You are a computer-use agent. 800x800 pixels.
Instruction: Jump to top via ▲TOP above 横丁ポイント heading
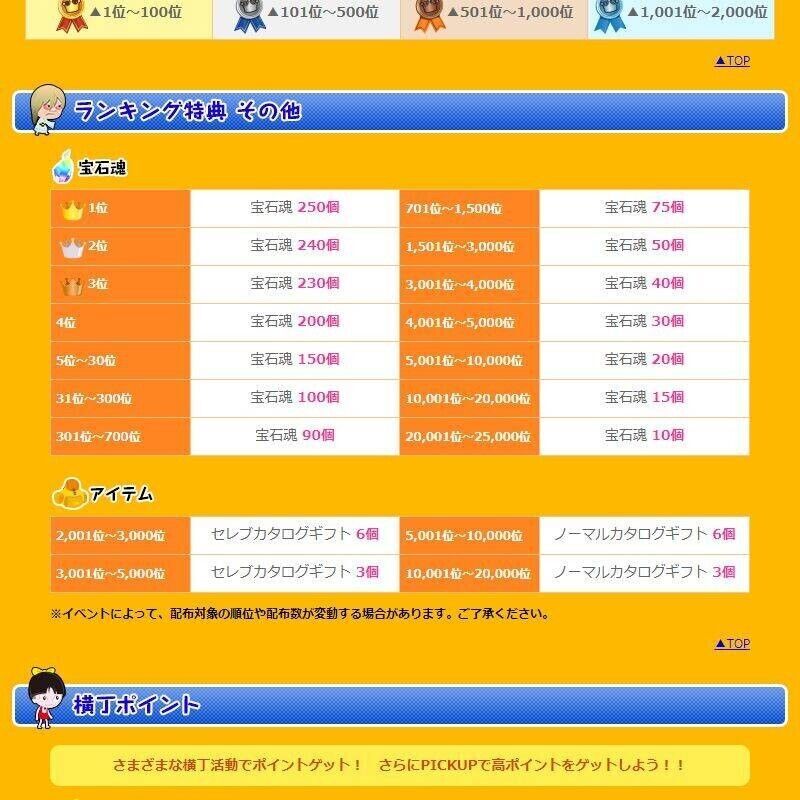click(x=732, y=644)
